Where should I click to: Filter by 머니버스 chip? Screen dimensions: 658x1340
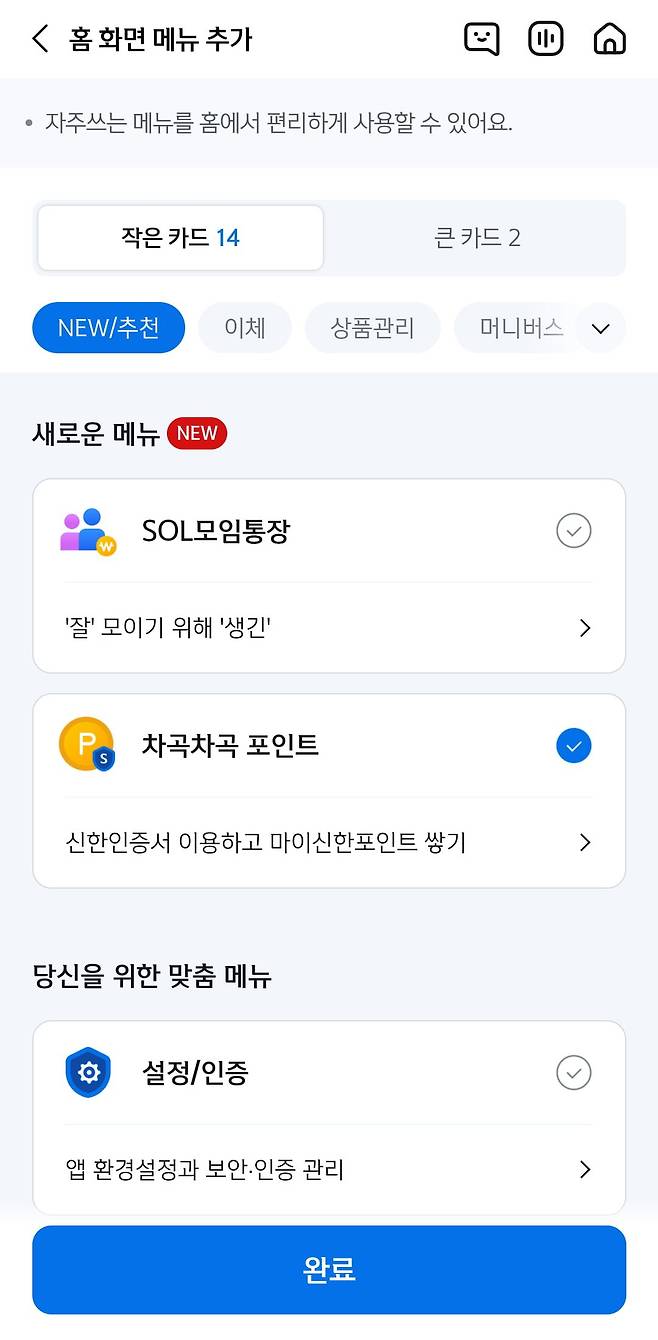(519, 328)
